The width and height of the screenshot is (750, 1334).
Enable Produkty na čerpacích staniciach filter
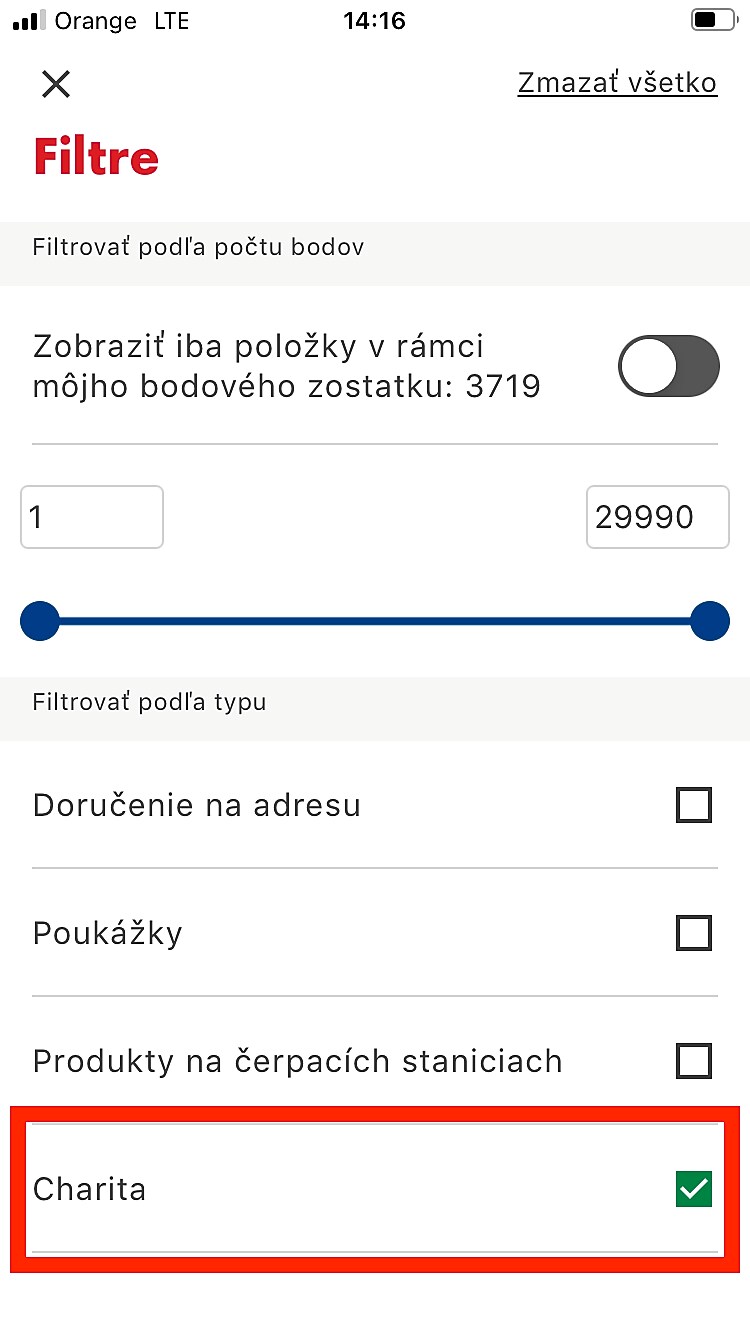coord(694,1061)
